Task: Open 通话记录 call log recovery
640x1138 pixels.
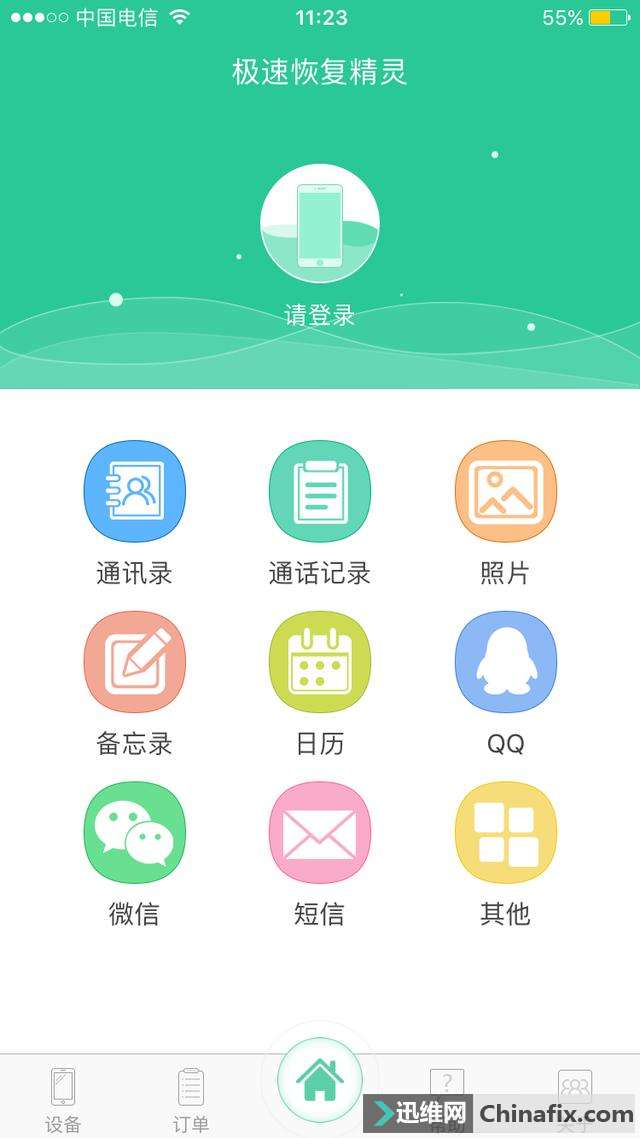Action: click(320, 492)
